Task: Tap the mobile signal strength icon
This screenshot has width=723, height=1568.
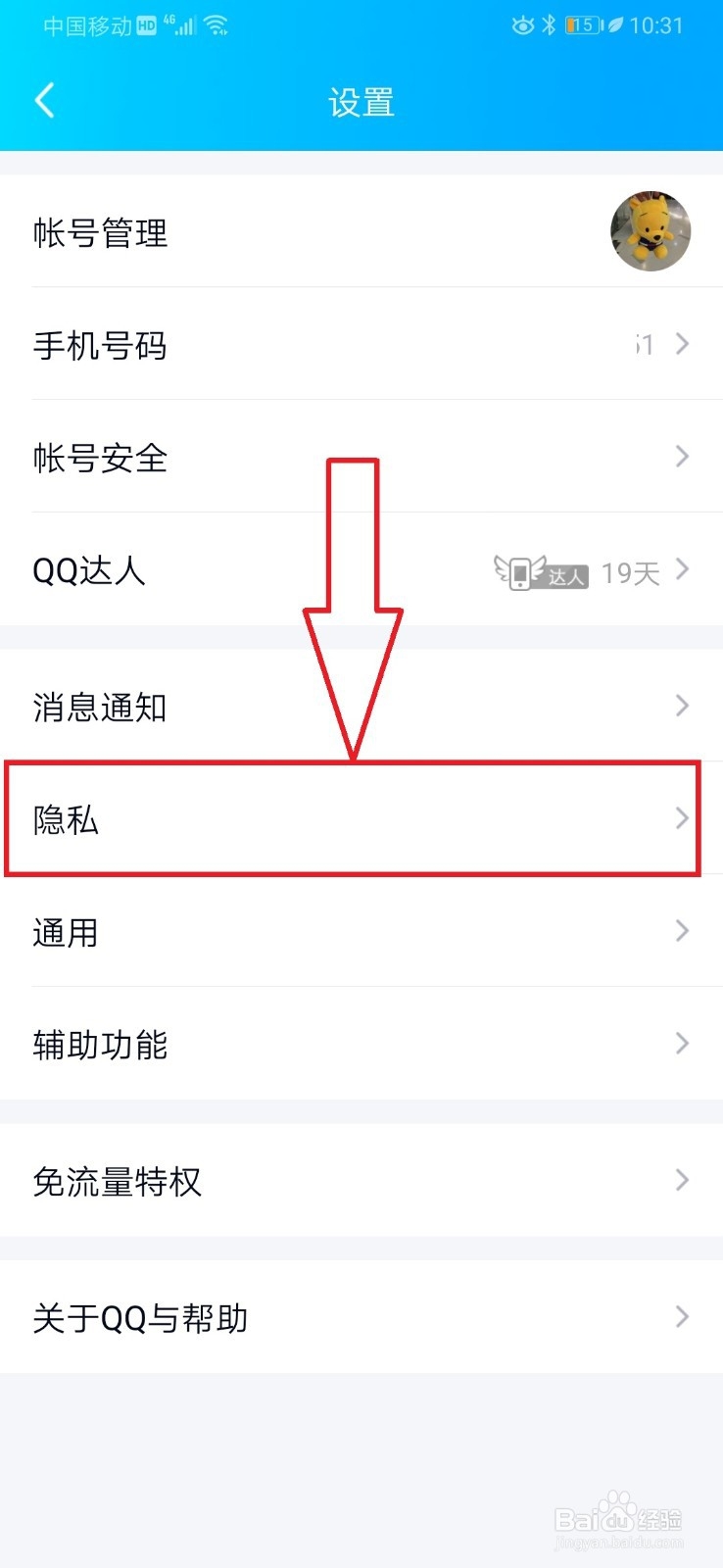Action: (181, 25)
